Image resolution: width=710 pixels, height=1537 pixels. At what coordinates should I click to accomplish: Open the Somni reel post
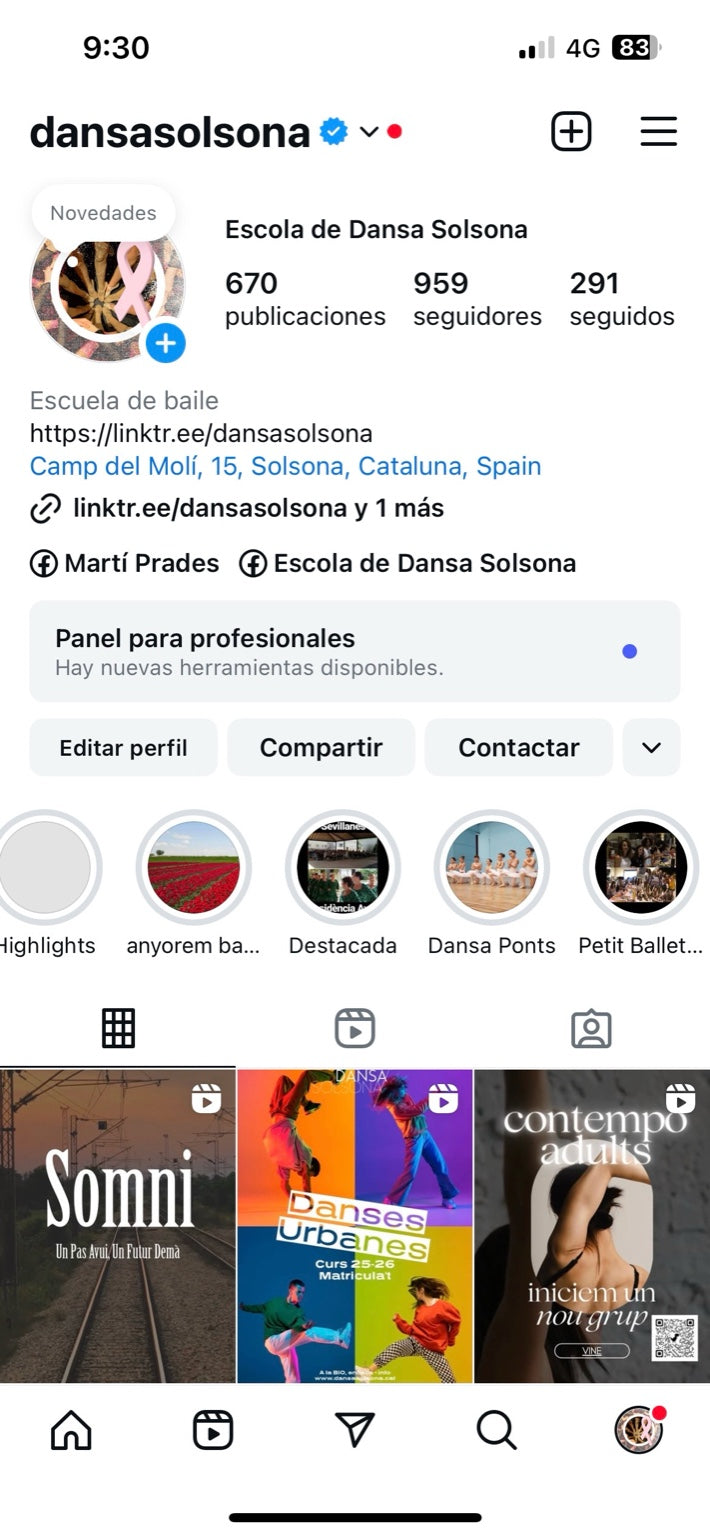[118, 1226]
